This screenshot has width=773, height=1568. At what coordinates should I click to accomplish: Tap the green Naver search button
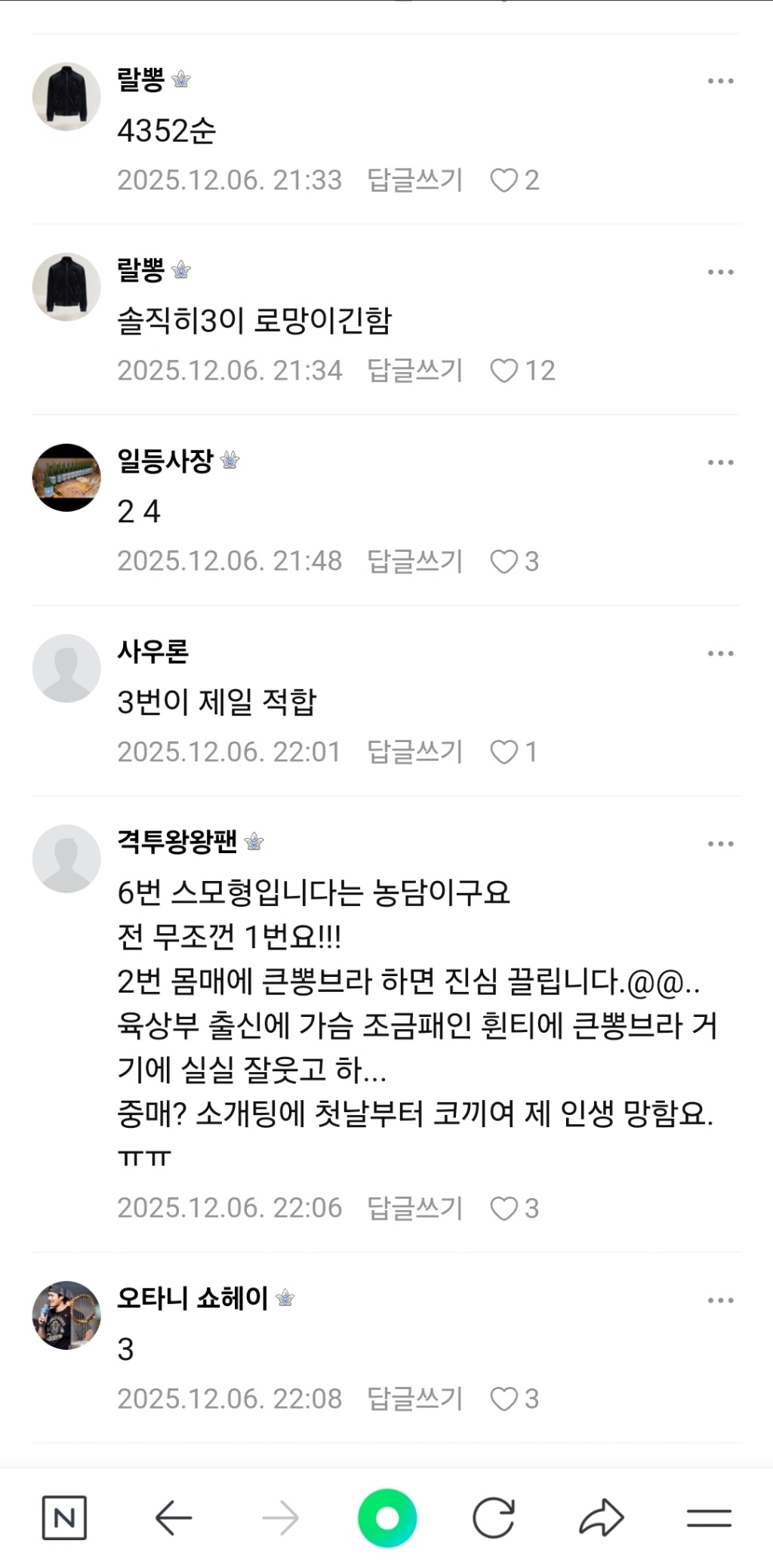click(x=386, y=1518)
